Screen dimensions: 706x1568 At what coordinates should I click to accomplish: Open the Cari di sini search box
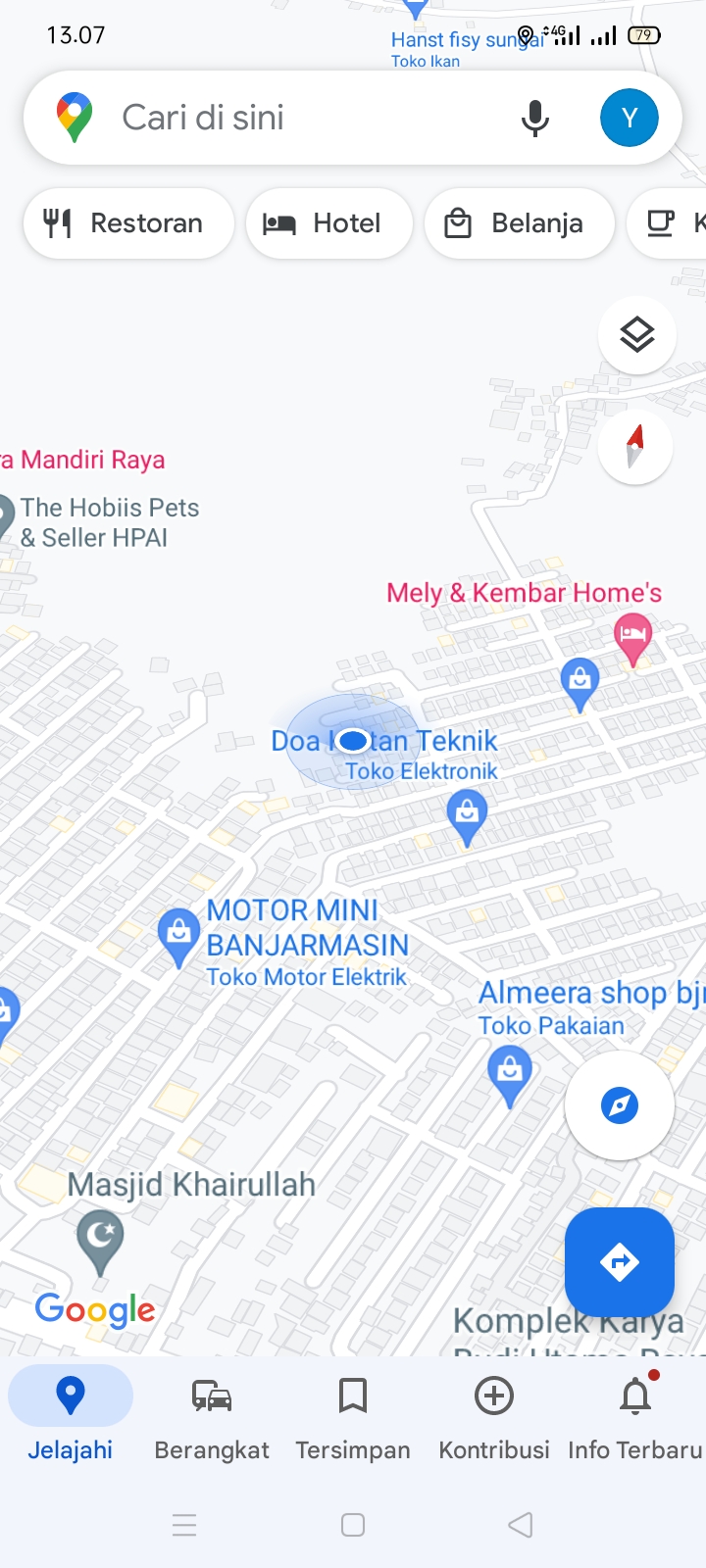click(x=294, y=118)
